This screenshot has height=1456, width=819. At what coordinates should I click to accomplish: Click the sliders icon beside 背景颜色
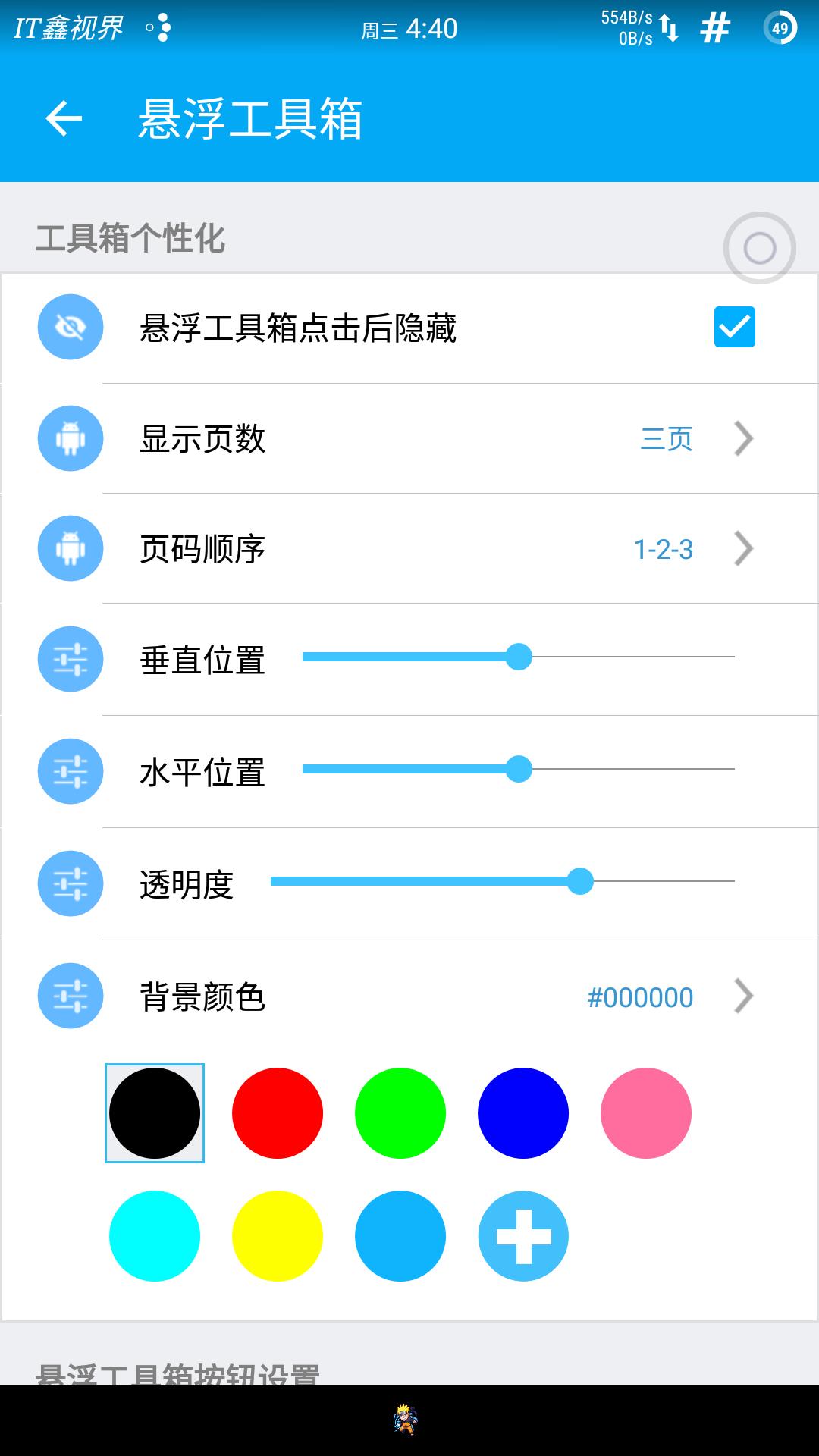click(x=70, y=996)
